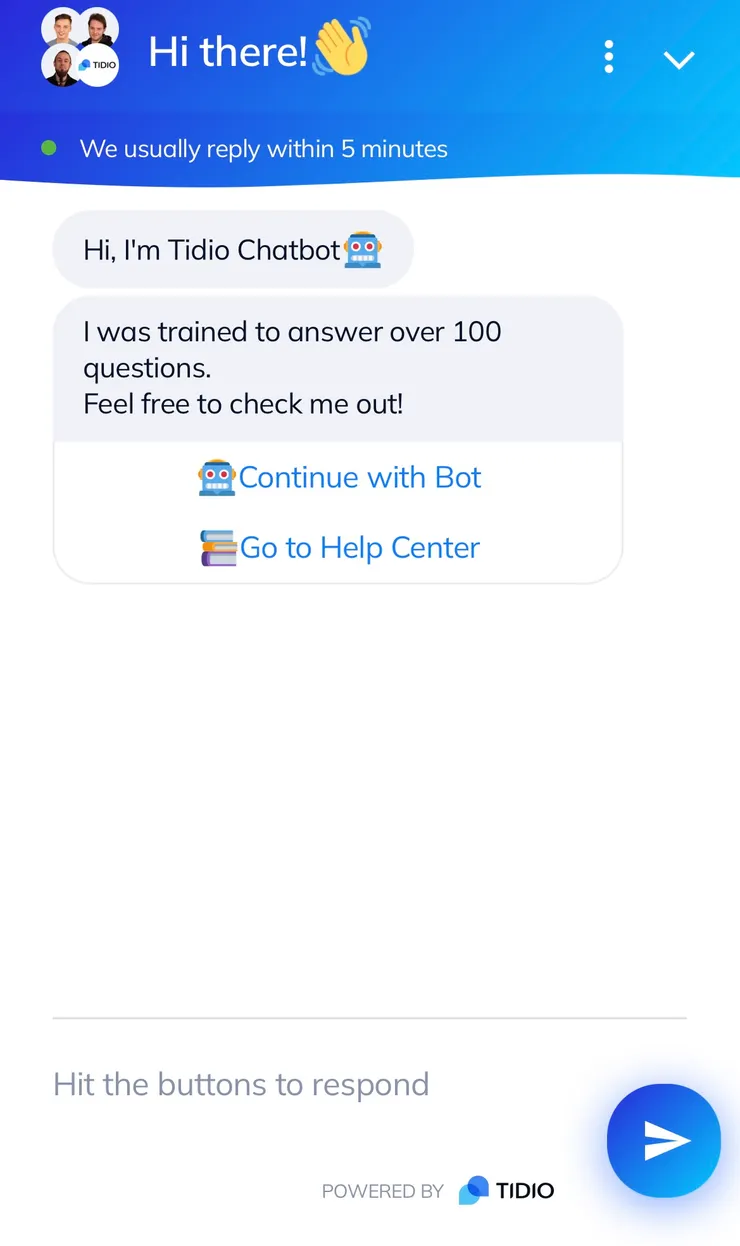The width and height of the screenshot is (740, 1246).
Task: Choose Continue with Bot
Action: pos(339,478)
